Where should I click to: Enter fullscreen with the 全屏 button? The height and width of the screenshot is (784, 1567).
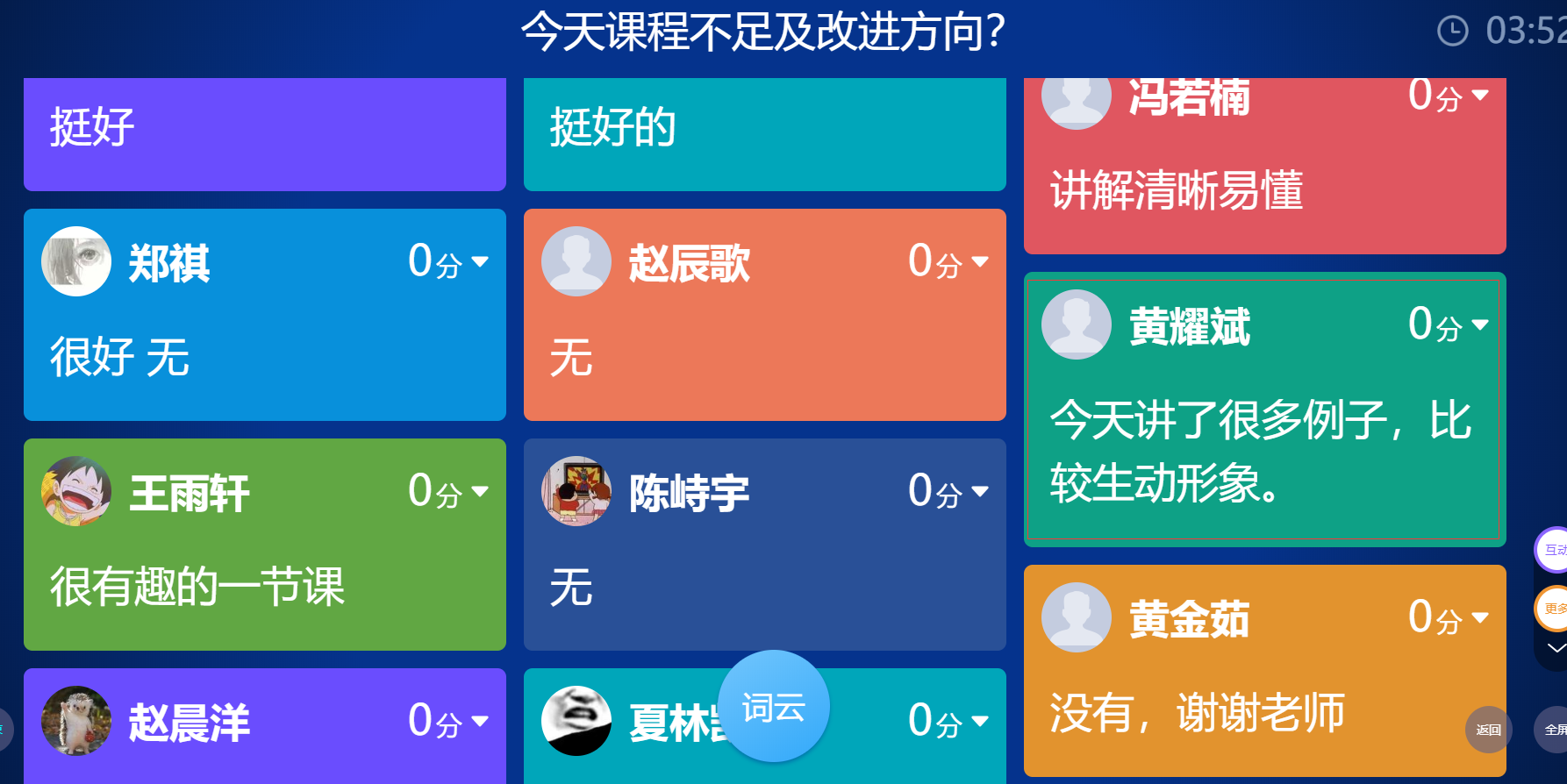point(1555,729)
